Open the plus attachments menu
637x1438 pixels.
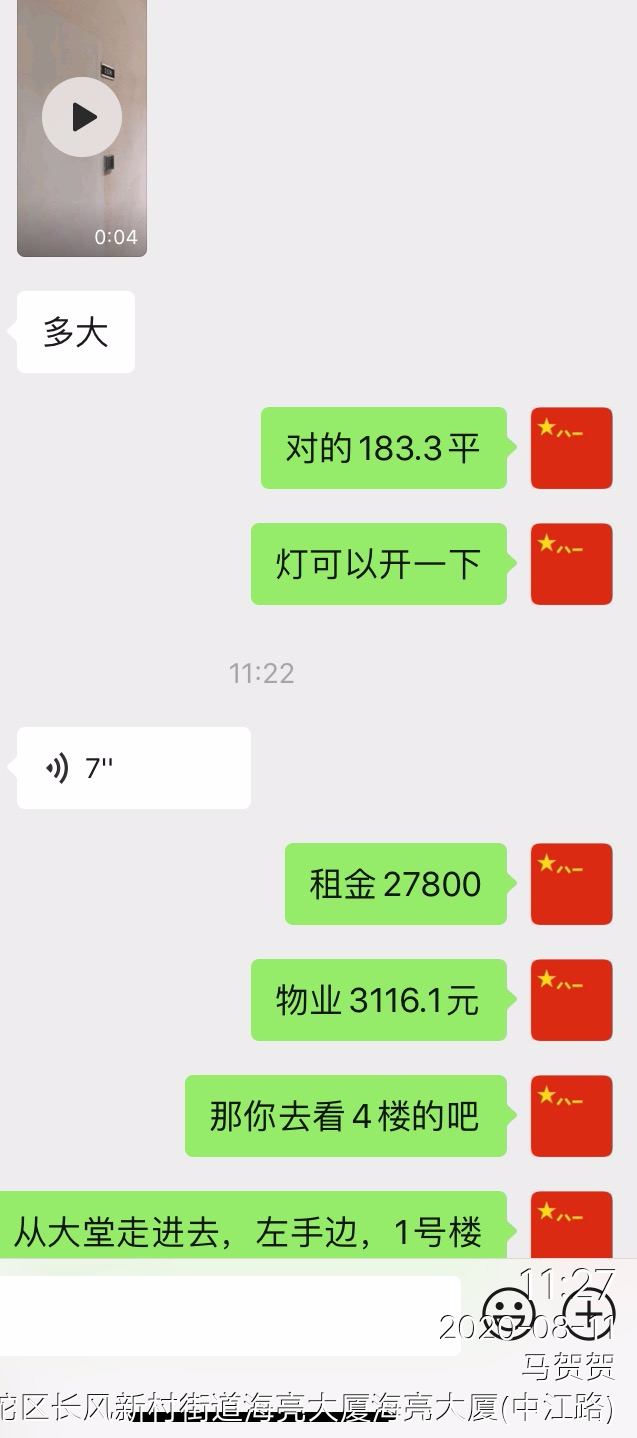[x=589, y=1309]
